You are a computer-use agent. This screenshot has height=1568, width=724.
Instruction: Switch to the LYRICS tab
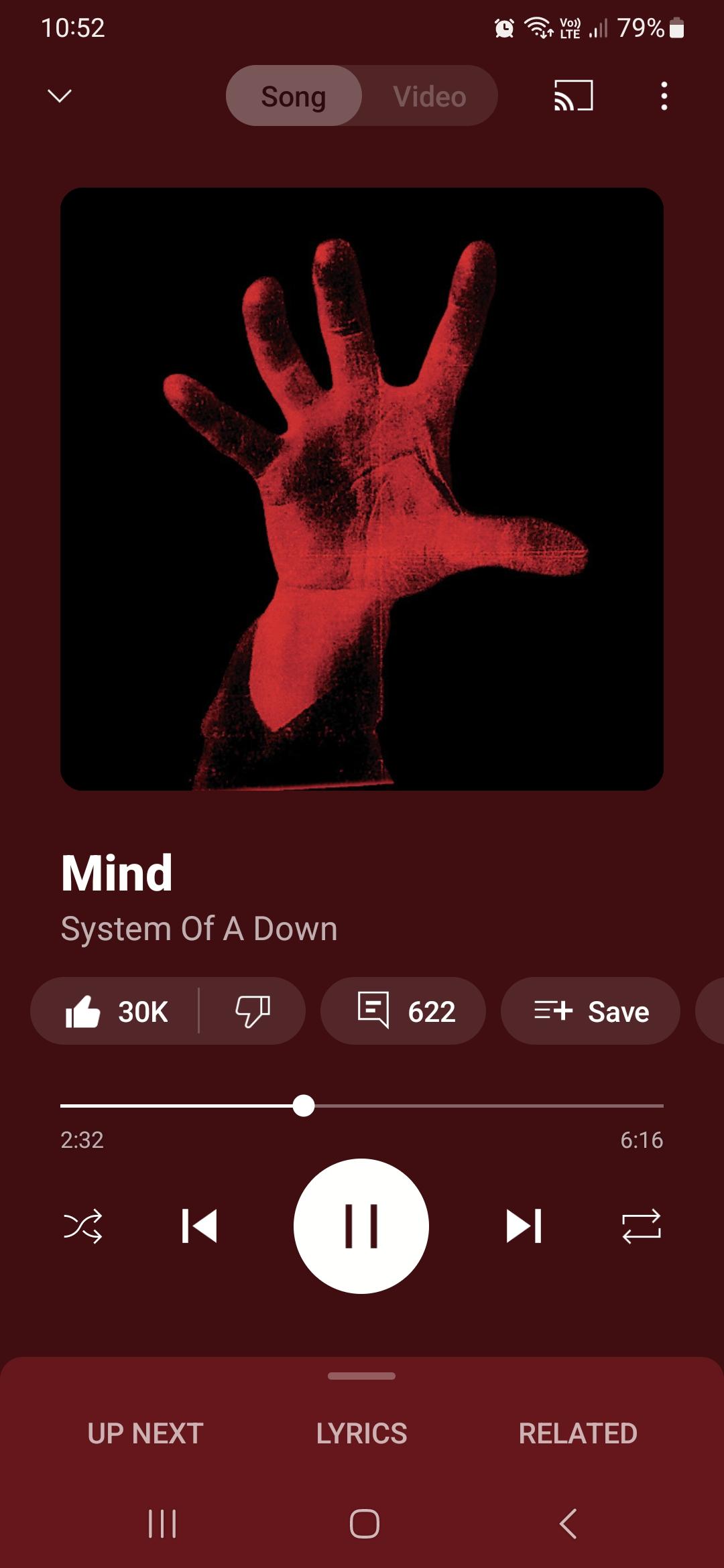361,1433
